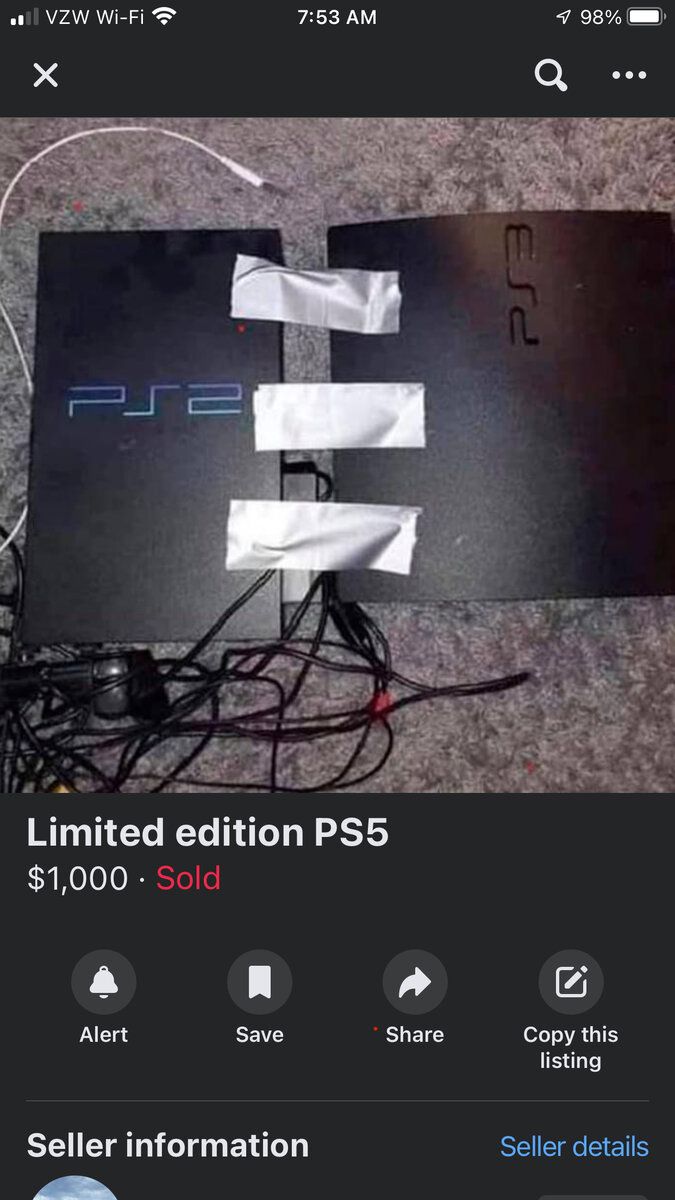675x1200 pixels.
Task: Open the three-dot overflow menu
Action: pos(629,75)
